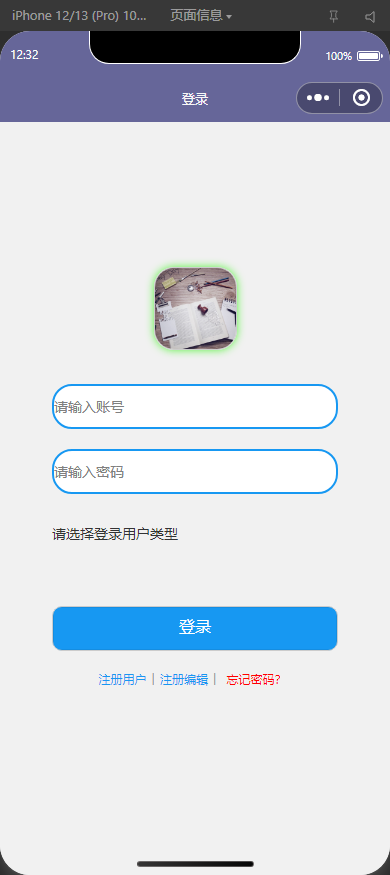Pin the simulator window
This screenshot has height=875, width=390.
(333, 16)
